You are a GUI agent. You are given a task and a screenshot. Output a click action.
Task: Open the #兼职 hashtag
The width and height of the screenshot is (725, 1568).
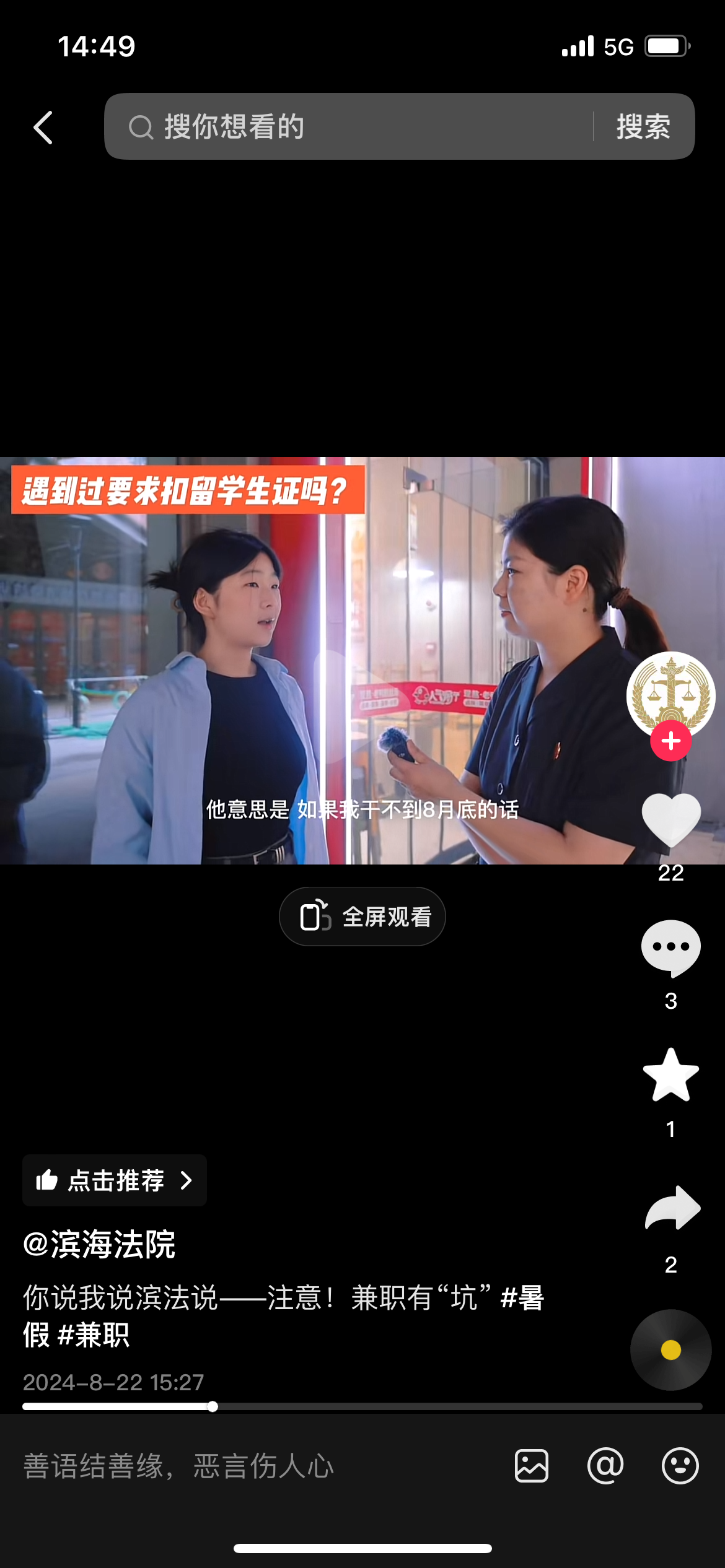point(93,1335)
